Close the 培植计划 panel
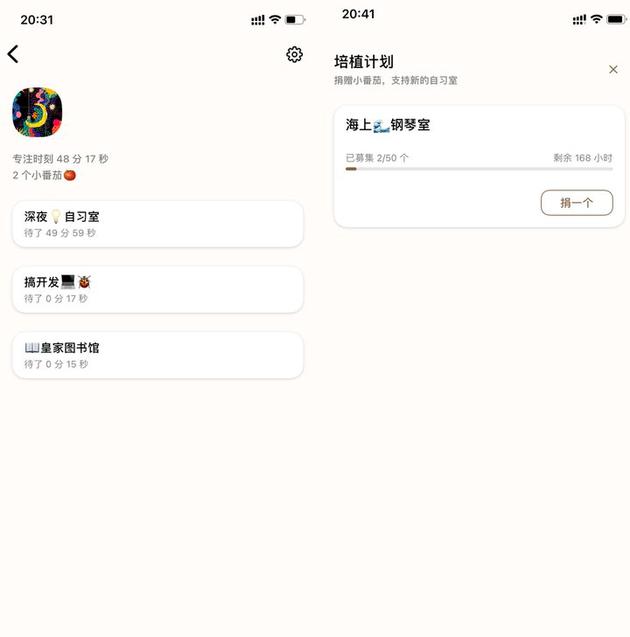The image size is (630, 637). coord(613,69)
